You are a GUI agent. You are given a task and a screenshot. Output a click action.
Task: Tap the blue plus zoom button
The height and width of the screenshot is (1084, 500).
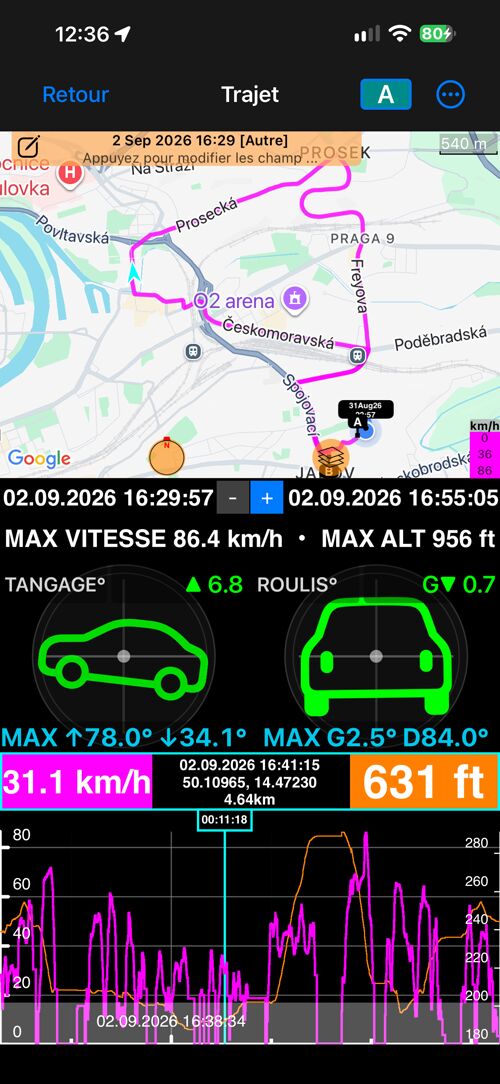point(267,498)
